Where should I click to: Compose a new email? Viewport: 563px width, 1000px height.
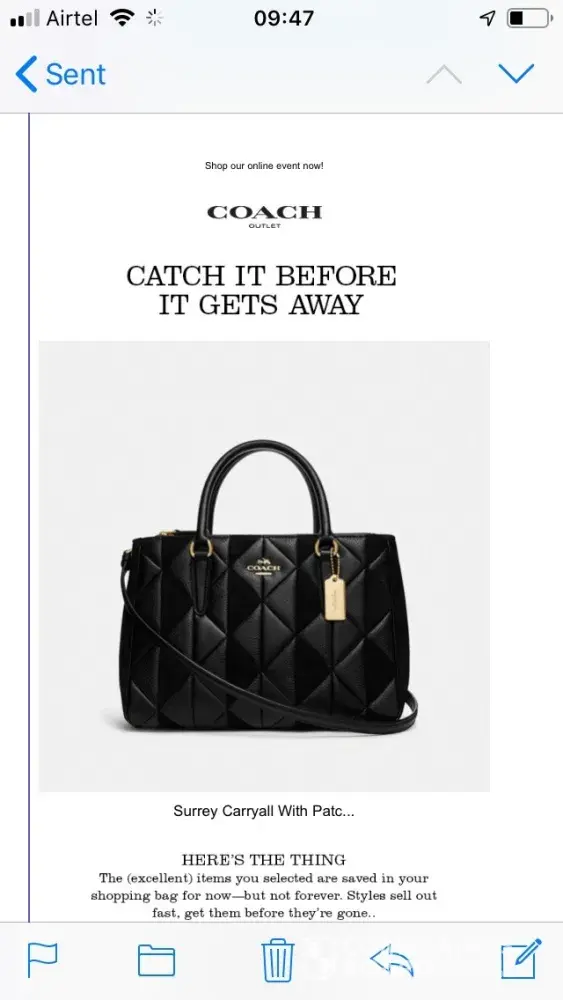tap(521, 959)
